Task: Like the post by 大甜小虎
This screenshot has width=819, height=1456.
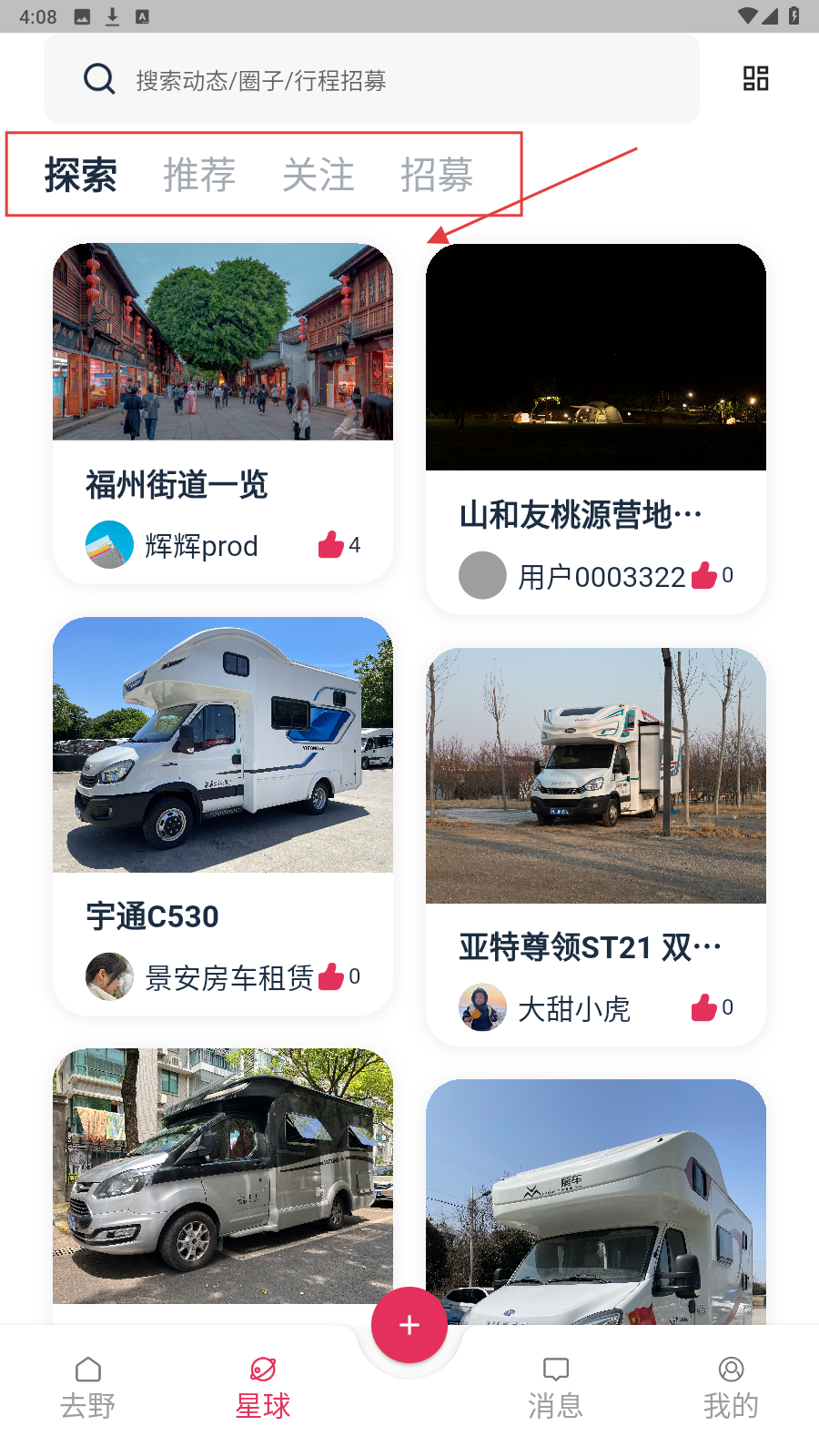Action: click(704, 1007)
